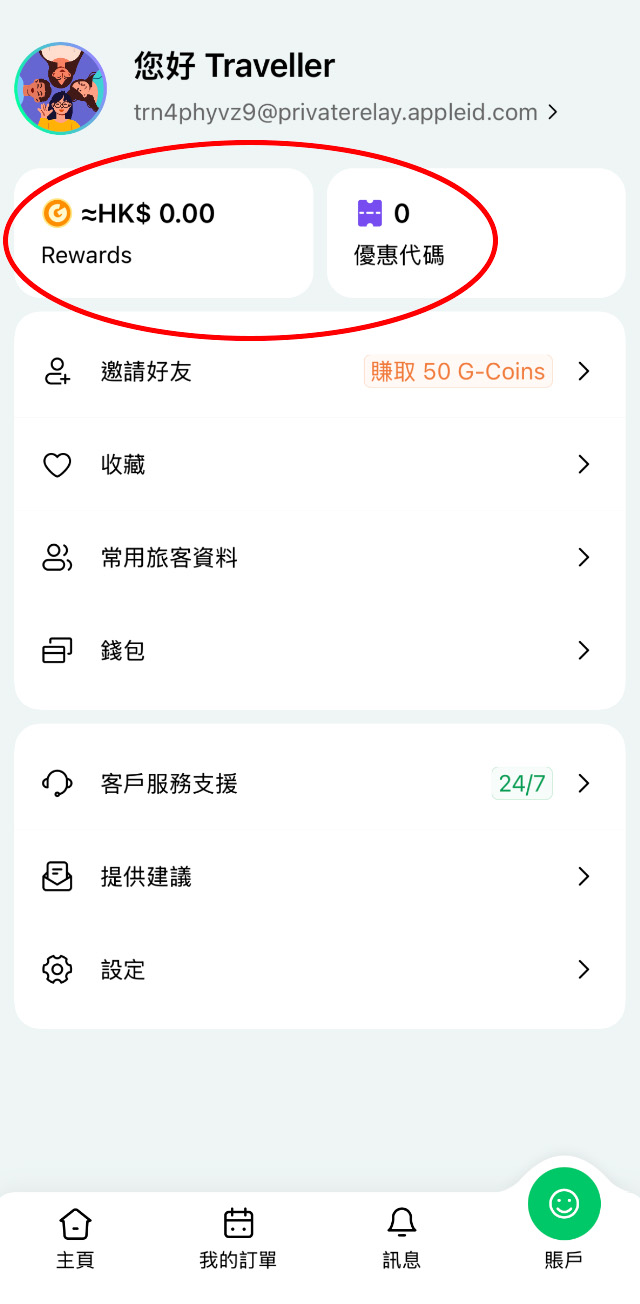Open 提供建議 feedback row
The height and width of the screenshot is (1304, 640).
[319, 877]
